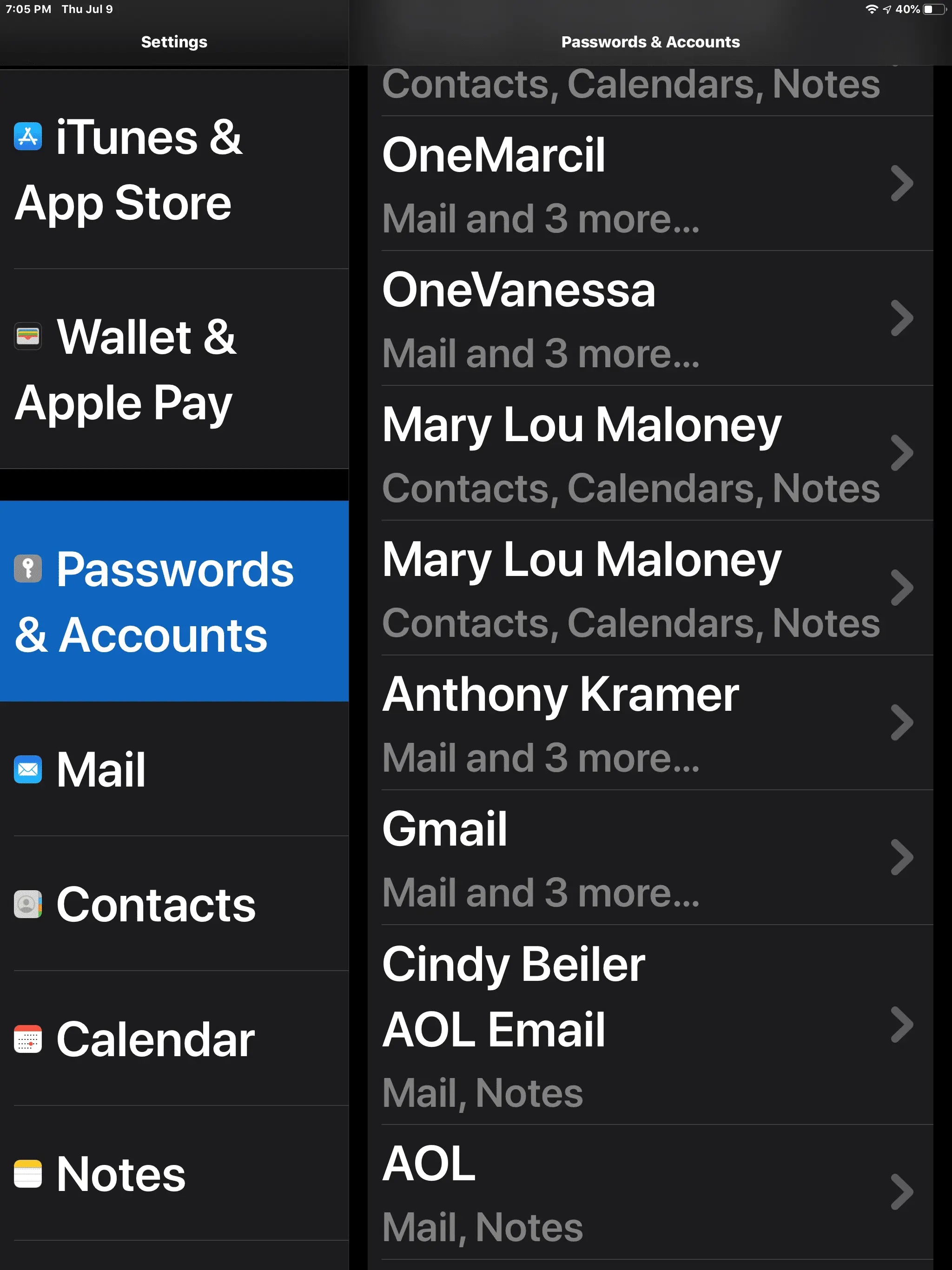Viewport: 952px width, 1270px height.
Task: Open Anthony Kramer account
Action: (649, 723)
